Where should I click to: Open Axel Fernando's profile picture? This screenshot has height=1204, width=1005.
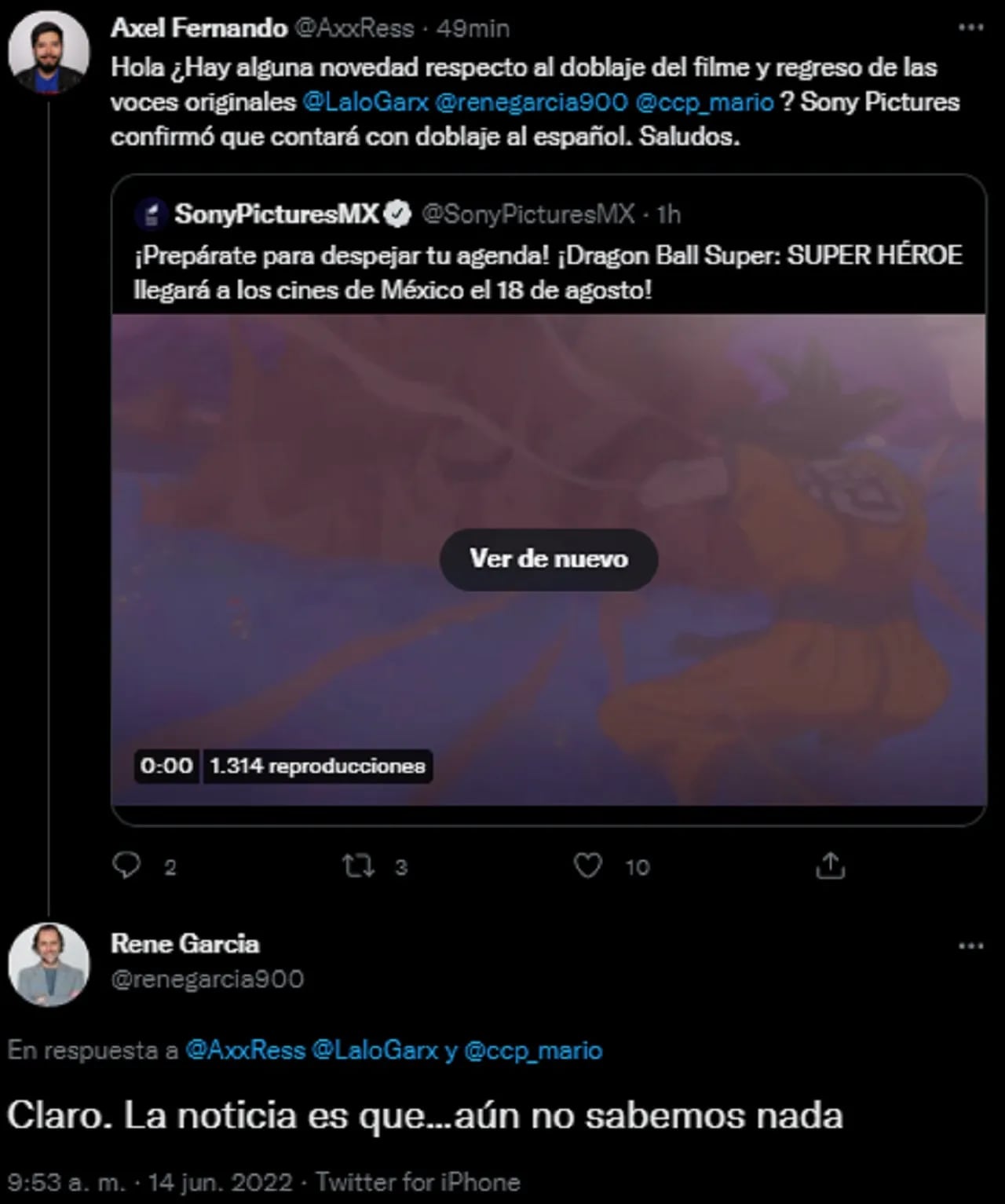[49, 52]
